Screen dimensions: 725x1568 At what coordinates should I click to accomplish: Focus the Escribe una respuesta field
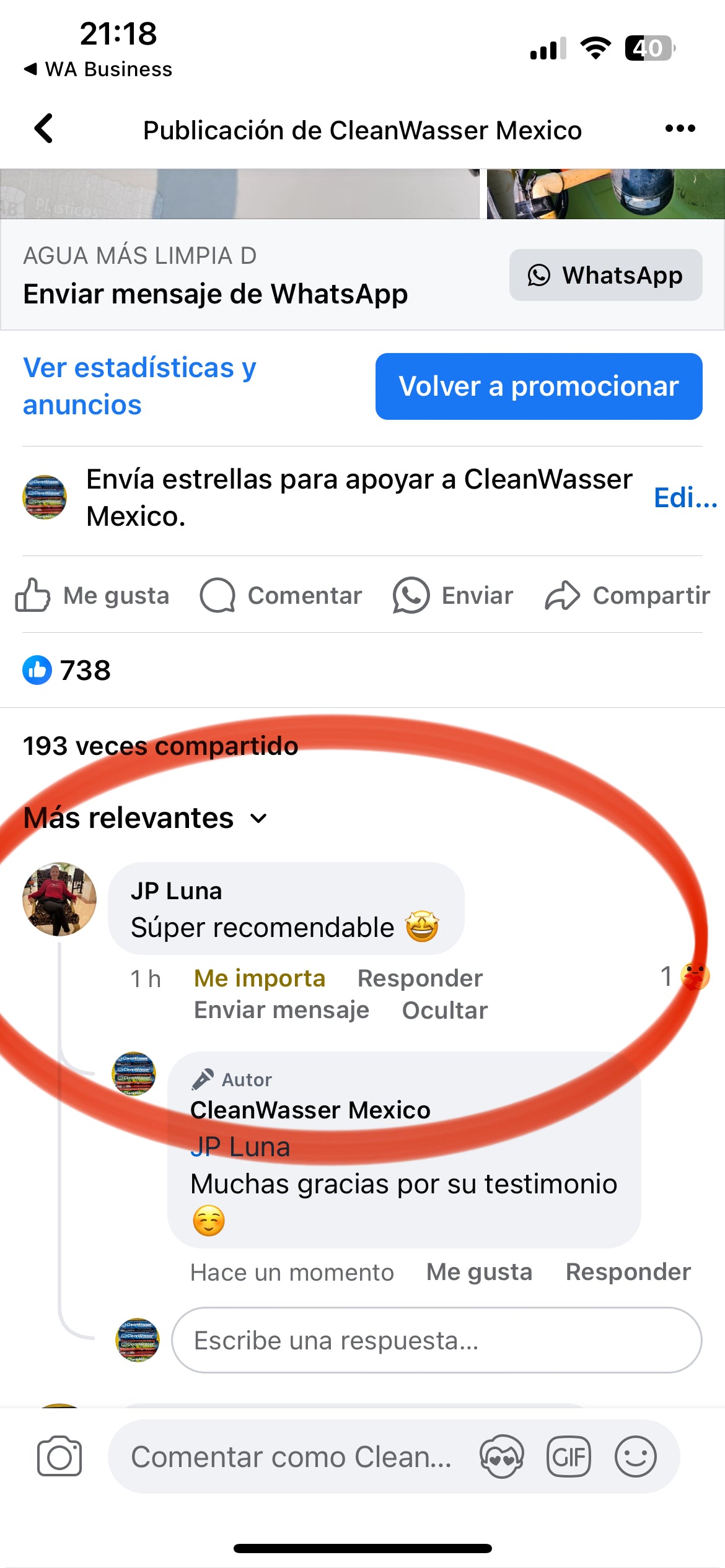436,1340
